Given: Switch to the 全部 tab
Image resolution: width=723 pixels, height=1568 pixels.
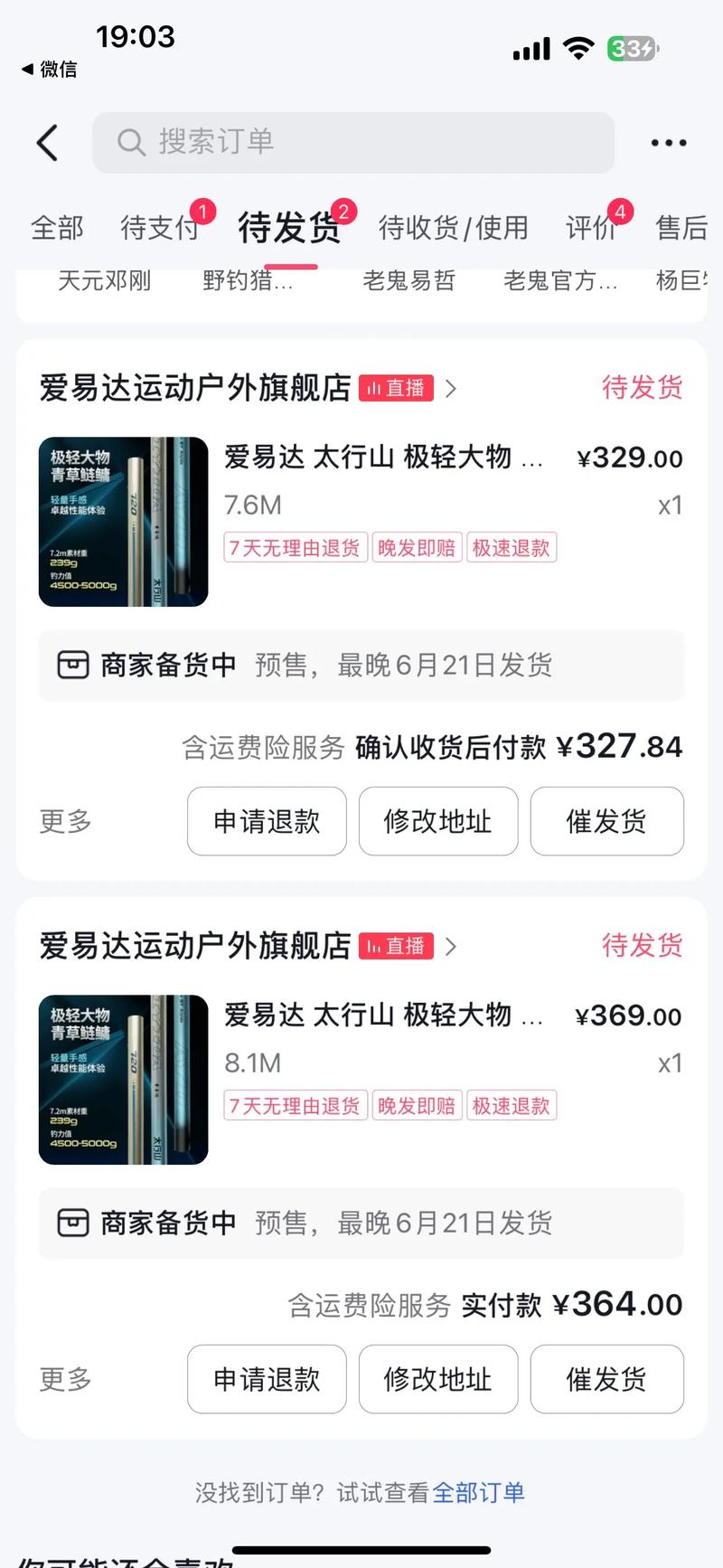Looking at the screenshot, I should (57, 228).
